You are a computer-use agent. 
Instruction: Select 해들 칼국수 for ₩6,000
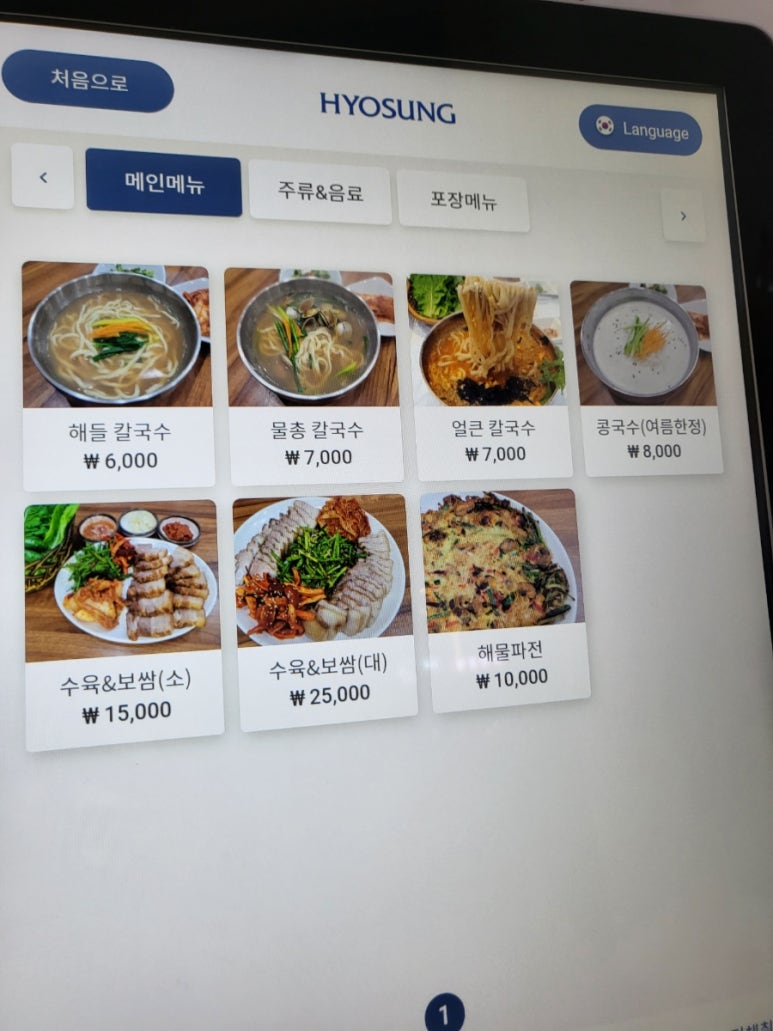[x=118, y=375]
